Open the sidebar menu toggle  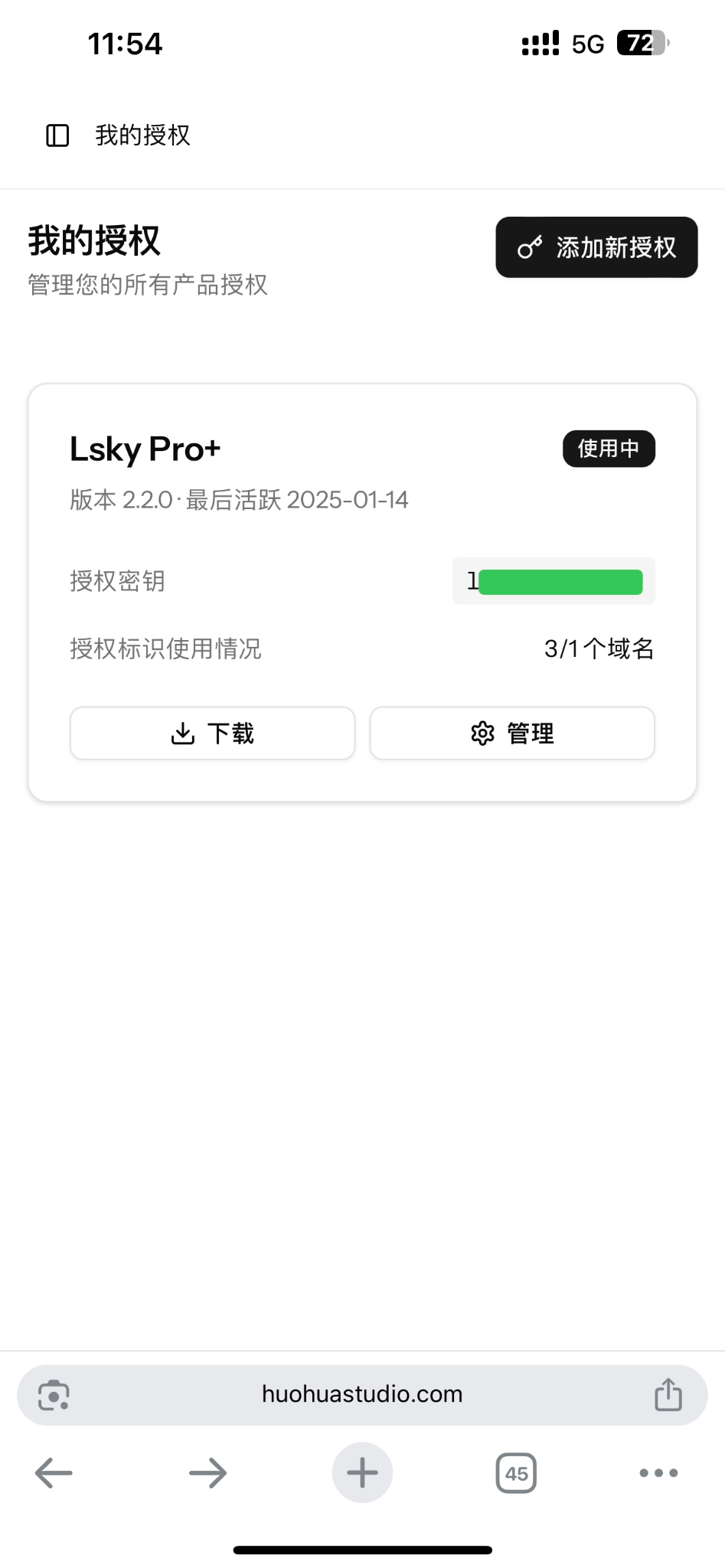57,136
